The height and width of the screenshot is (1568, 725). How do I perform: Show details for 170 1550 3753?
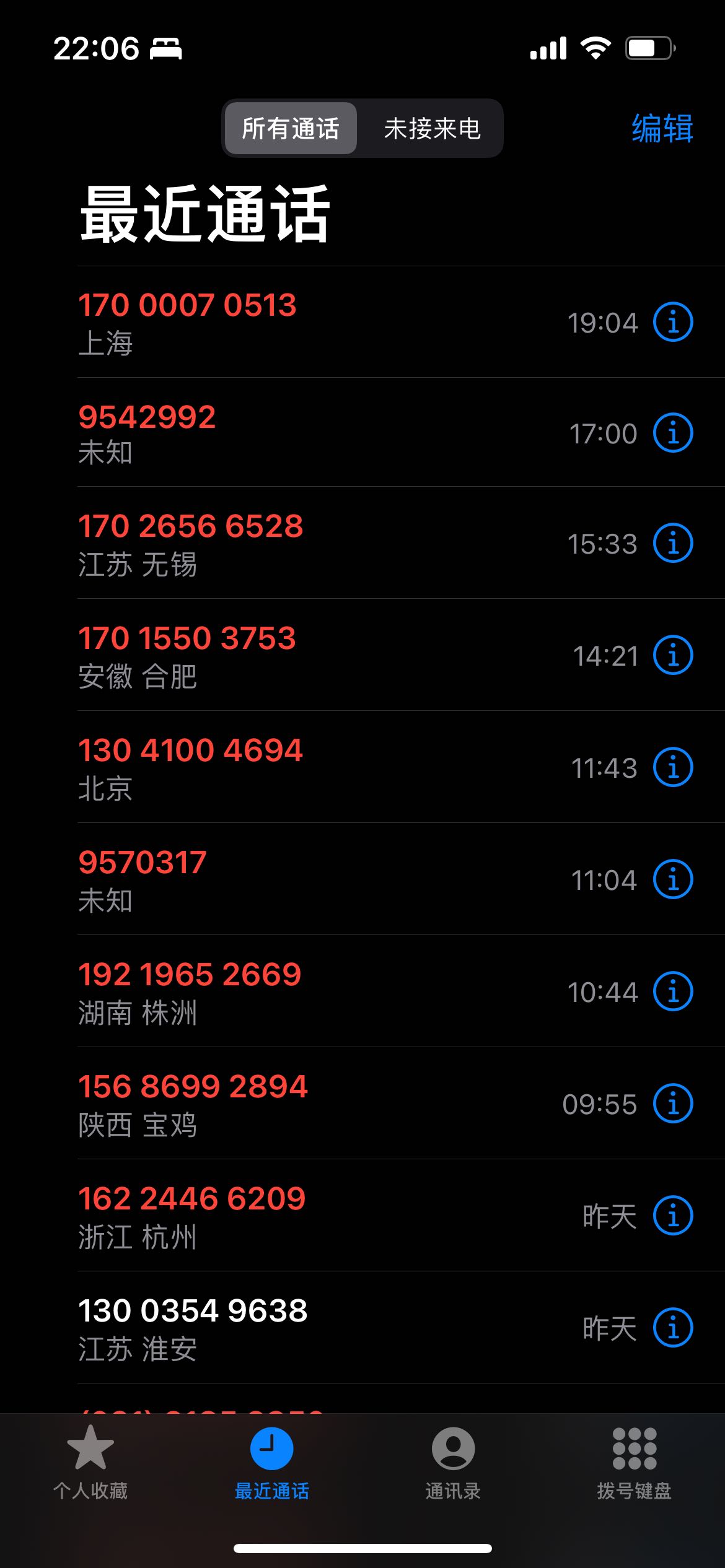pyautogui.click(x=673, y=655)
